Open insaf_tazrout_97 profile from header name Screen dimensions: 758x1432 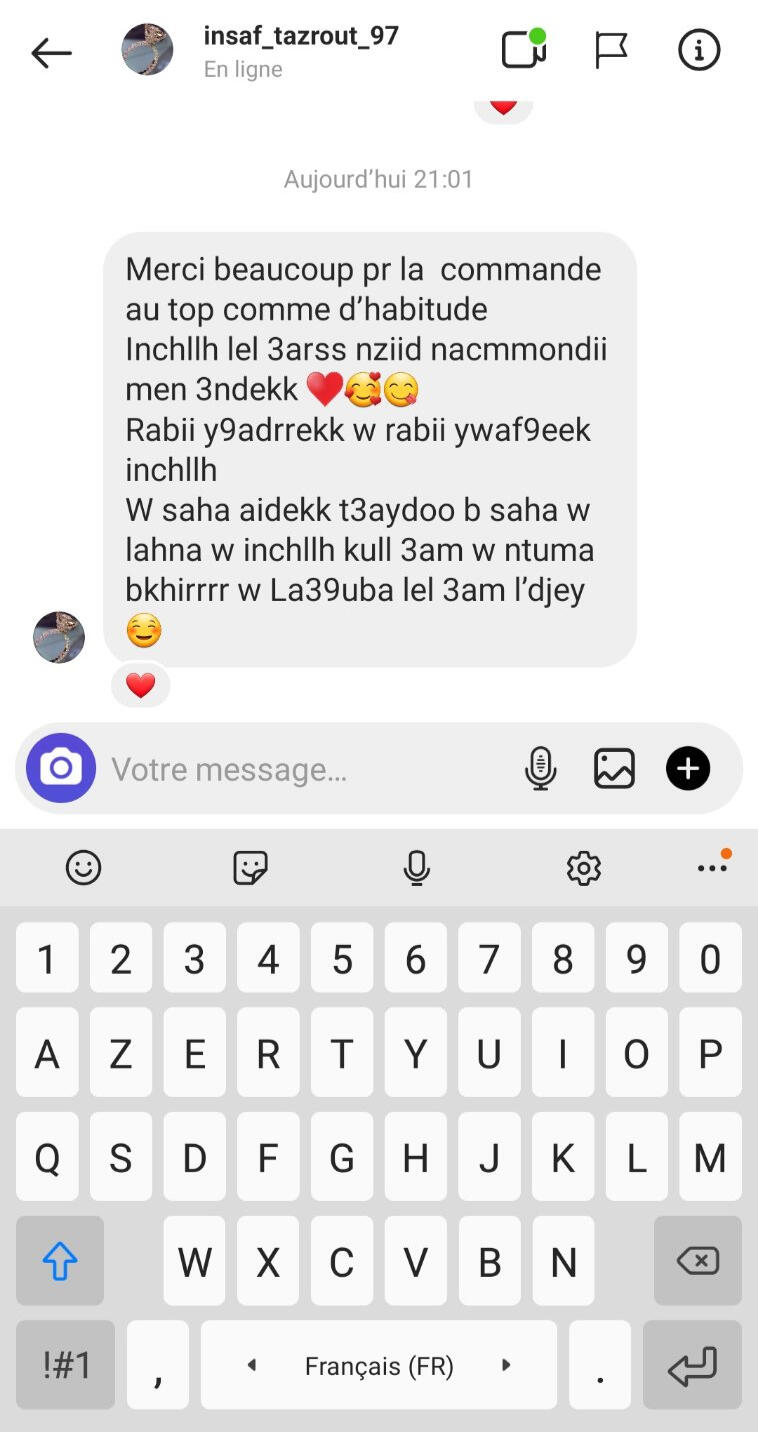[301, 36]
